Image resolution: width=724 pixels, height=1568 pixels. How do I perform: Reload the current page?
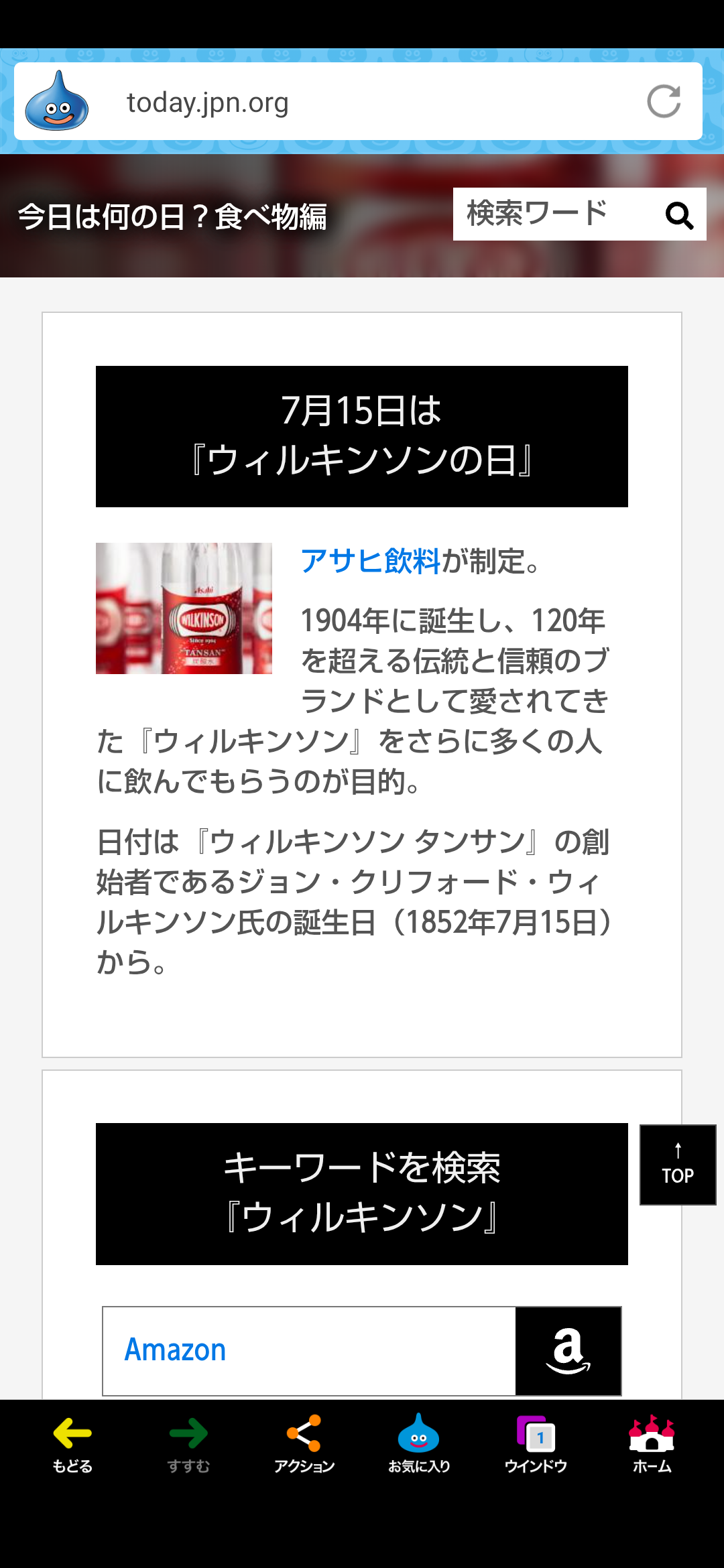point(664,101)
